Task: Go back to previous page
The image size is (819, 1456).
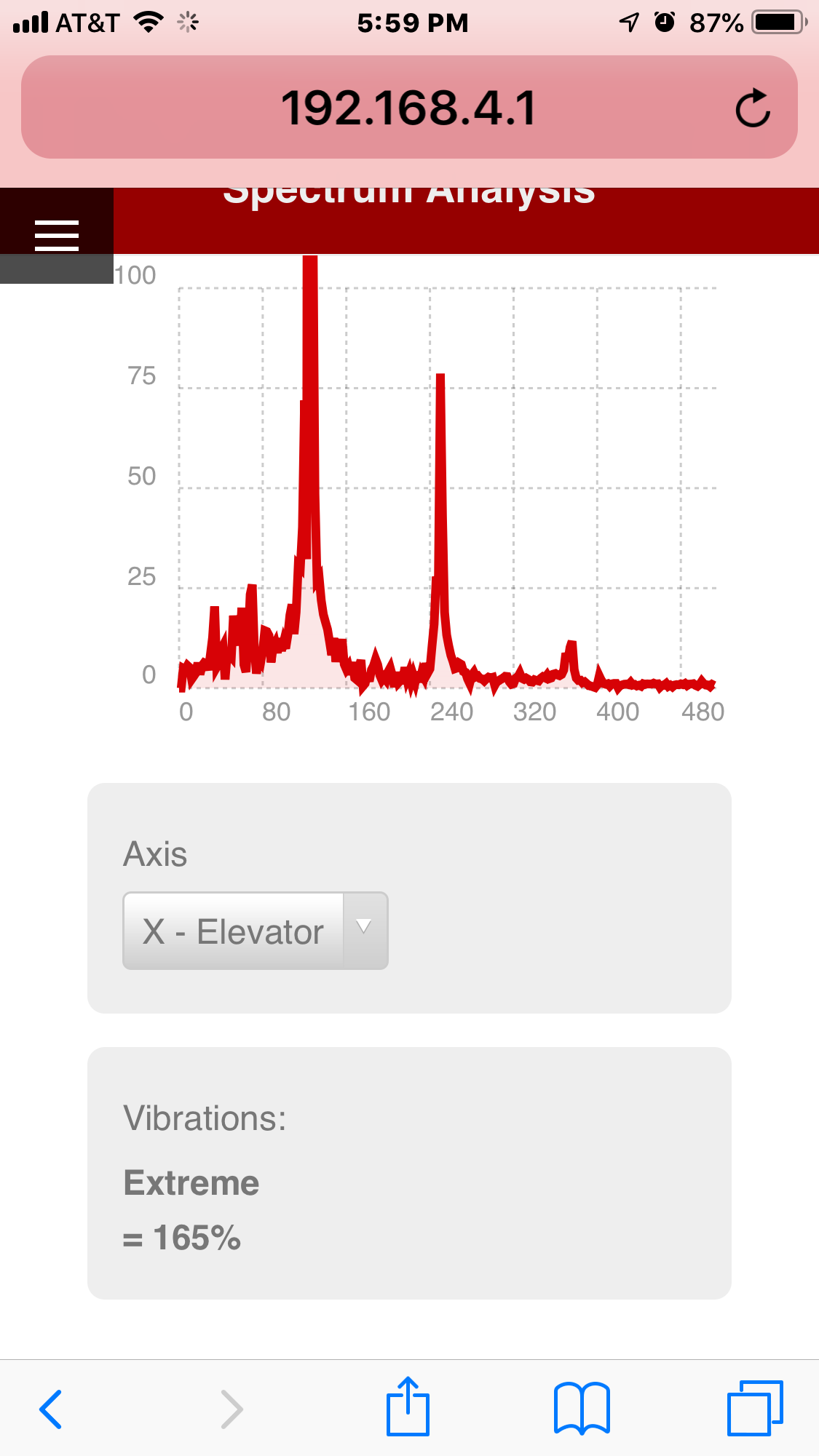Action: coord(50,1409)
